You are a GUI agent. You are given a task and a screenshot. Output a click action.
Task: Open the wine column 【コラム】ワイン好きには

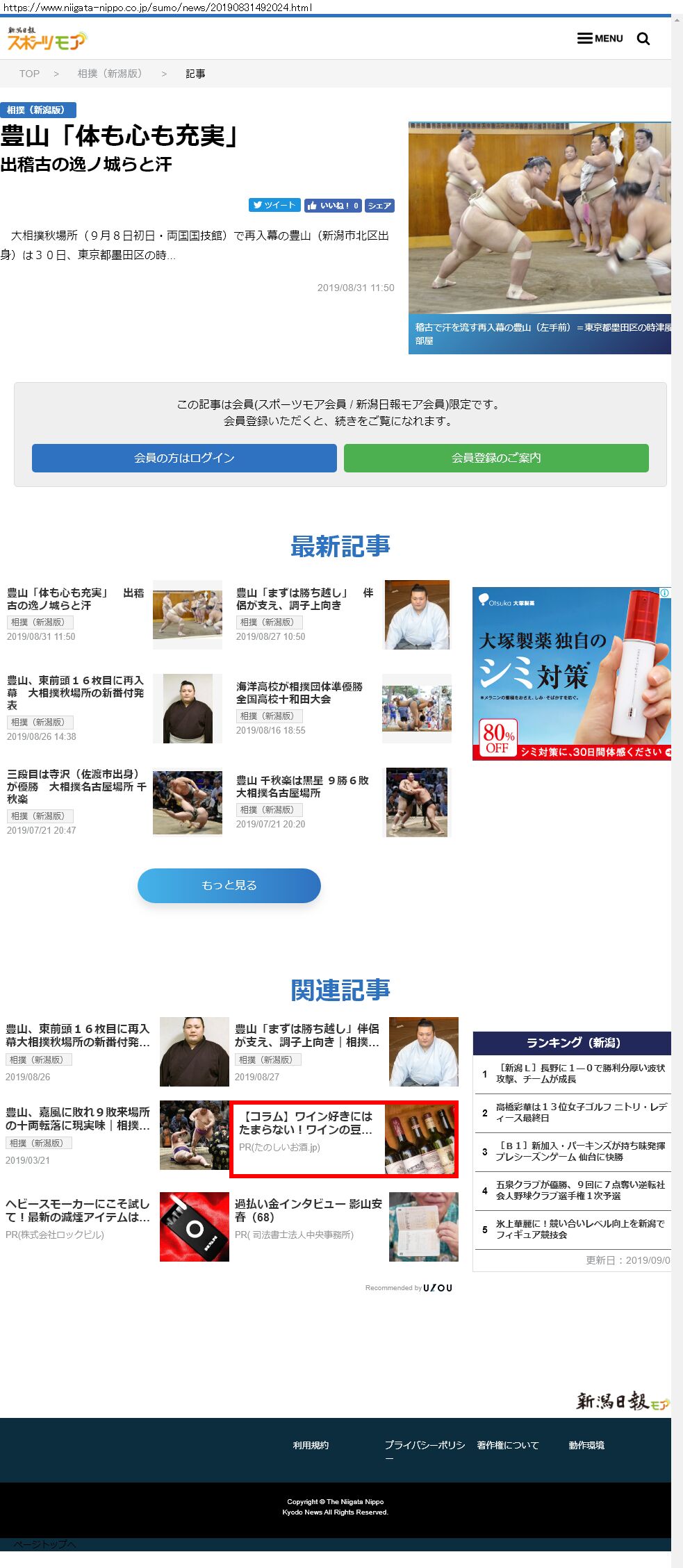point(306,1123)
